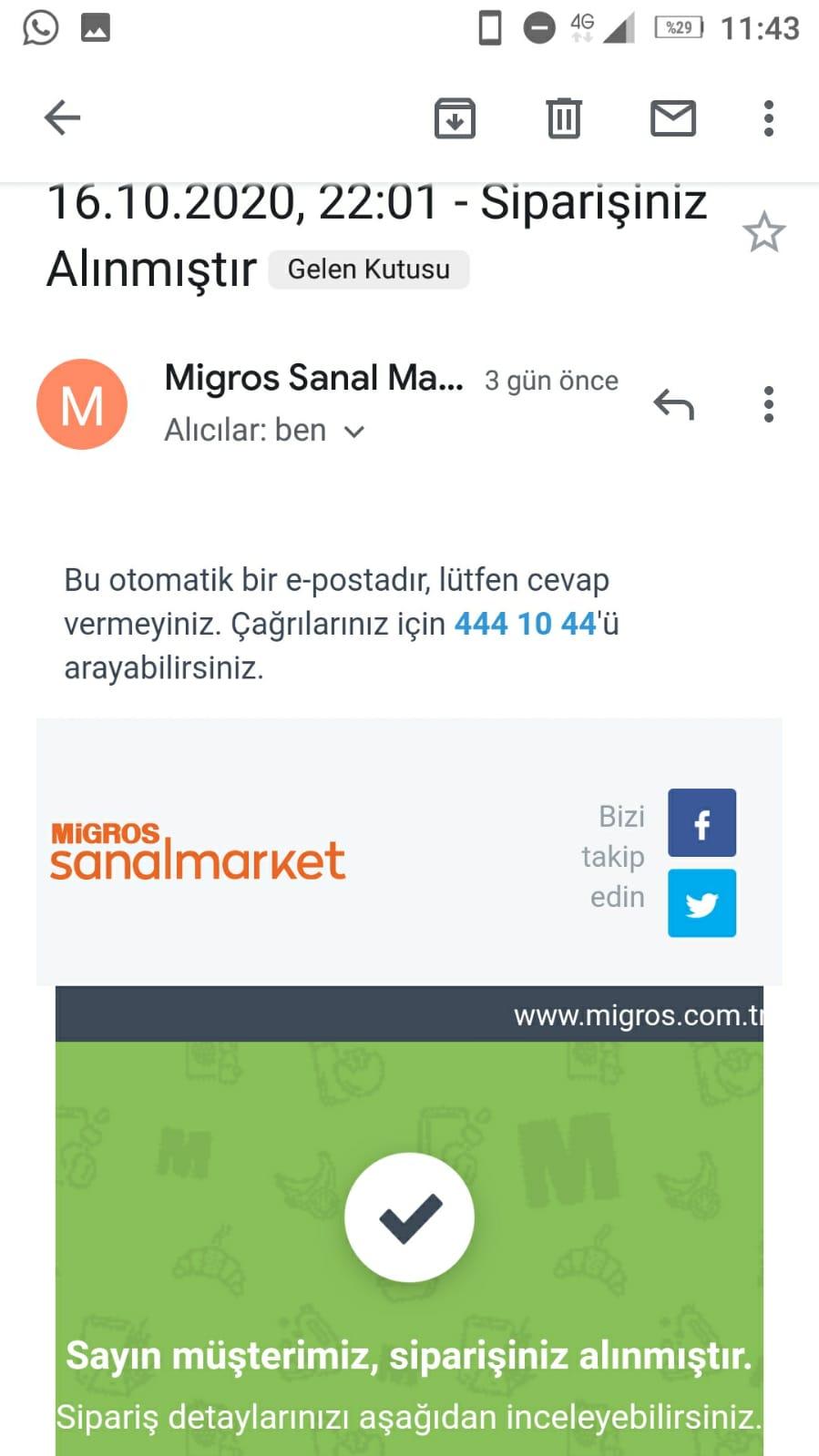This screenshot has width=819, height=1456.
Task: Tap the Gelen Kutusu label chip
Action: (x=369, y=270)
